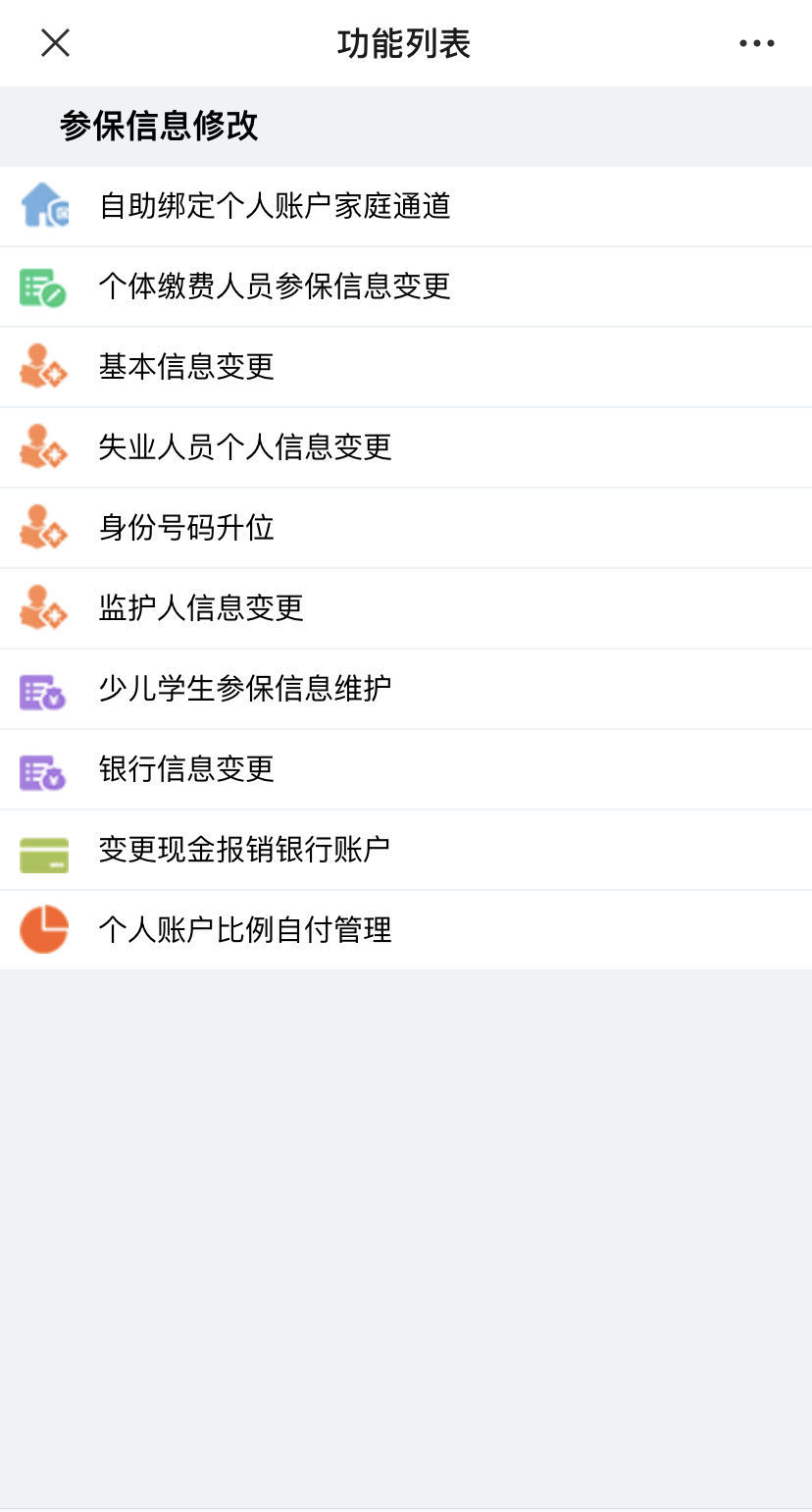Select the person icon next to 失业人员个人信息变更

[42, 446]
